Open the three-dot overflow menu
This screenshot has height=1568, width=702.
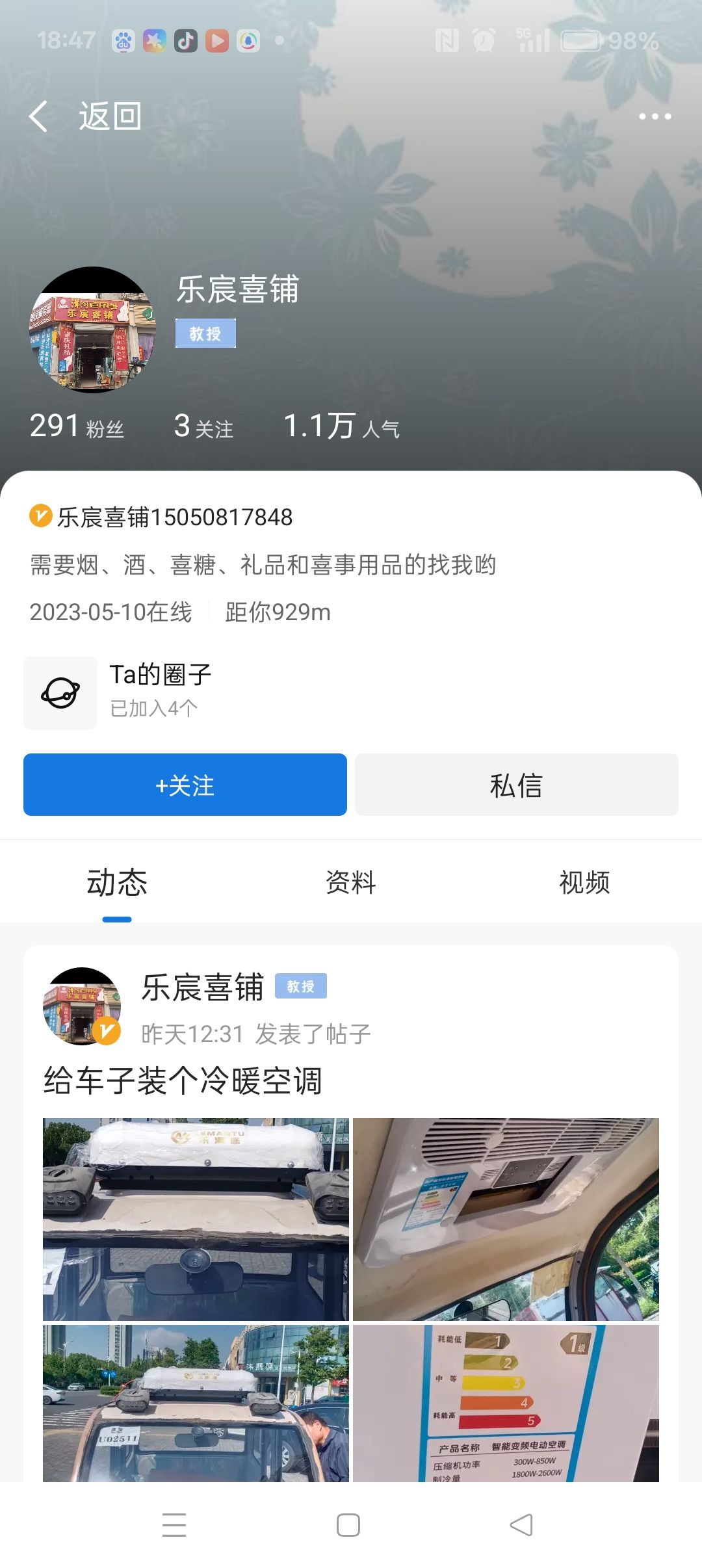coord(654,117)
